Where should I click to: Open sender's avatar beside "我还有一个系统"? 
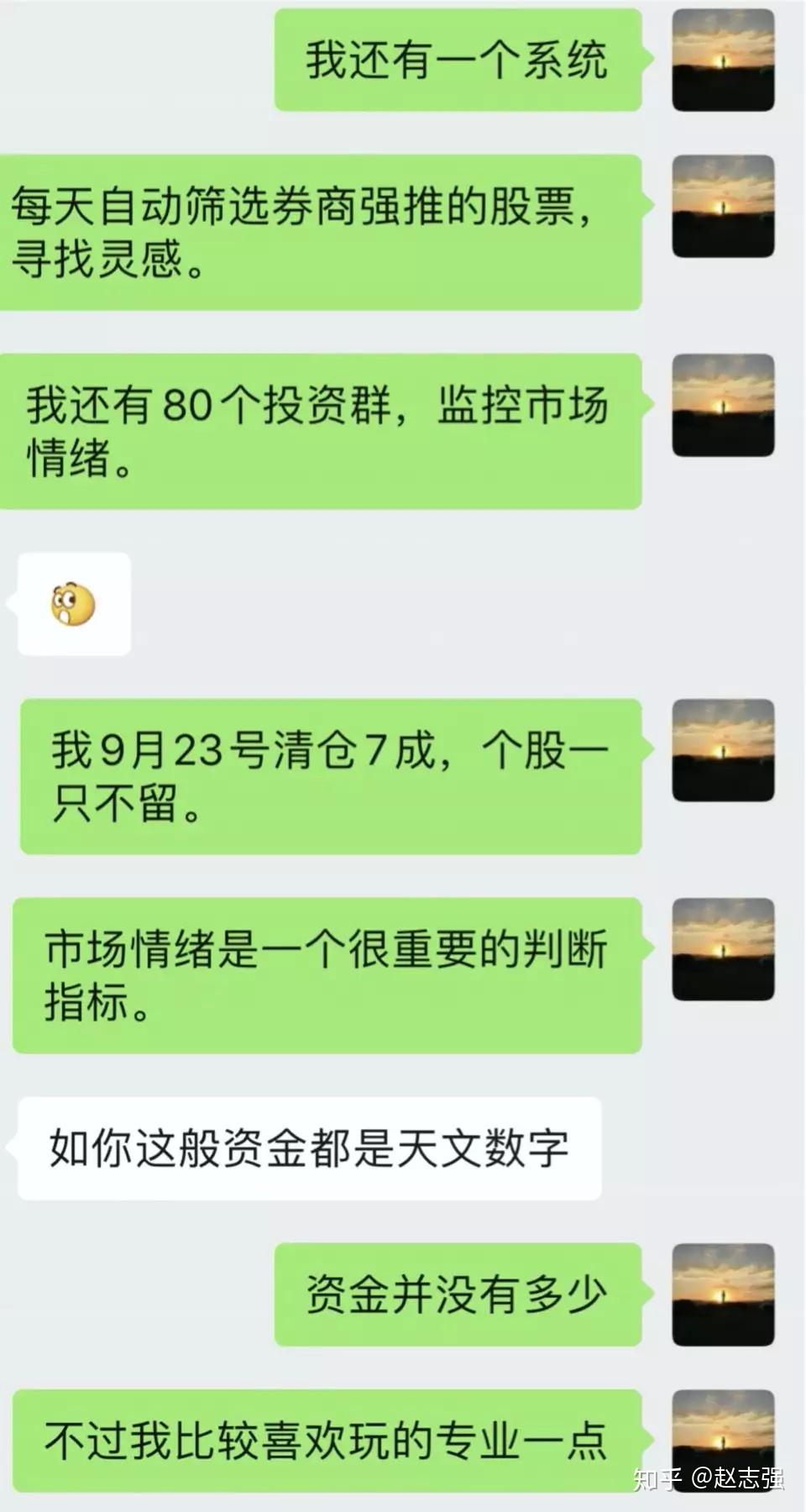tap(723, 60)
